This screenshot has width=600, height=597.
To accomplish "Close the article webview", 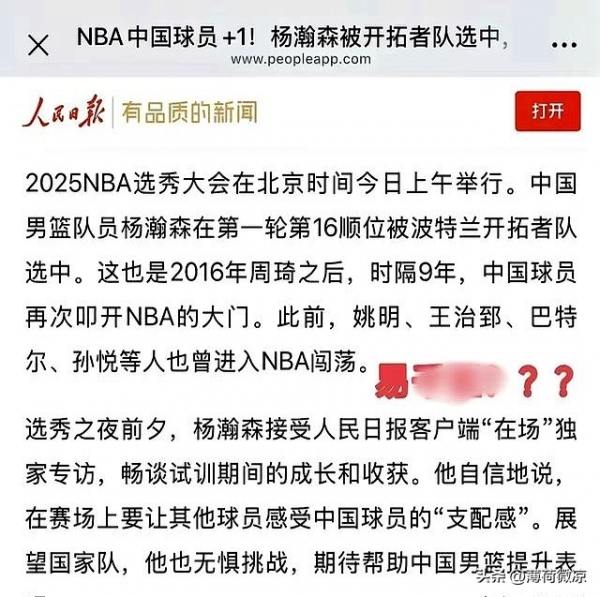I will pyautogui.click(x=38, y=46).
